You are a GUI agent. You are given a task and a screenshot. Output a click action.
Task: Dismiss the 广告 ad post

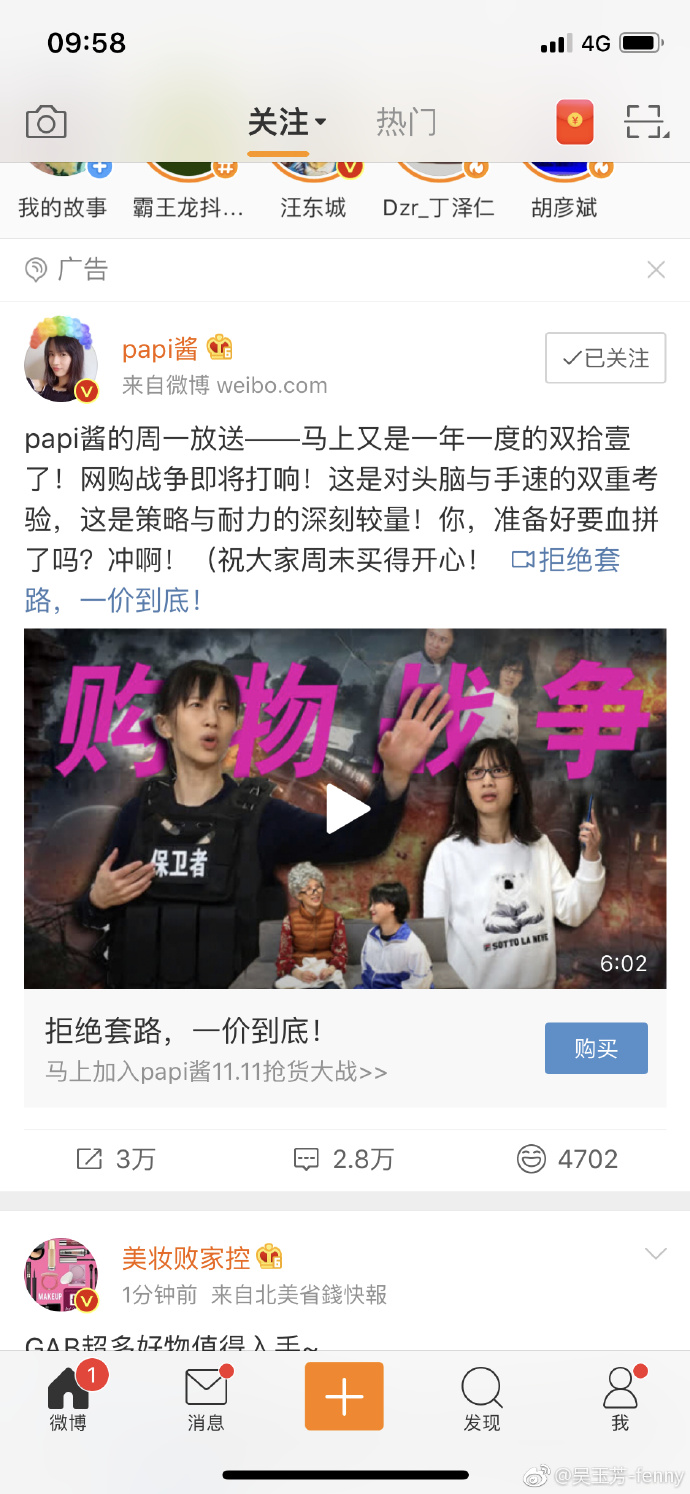(x=656, y=269)
